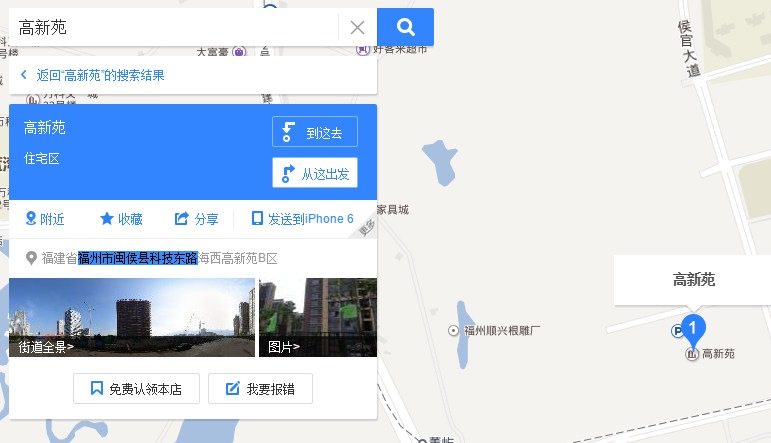Tap the search box containing 高新苑
This screenshot has width=771, height=443.
pos(170,27)
